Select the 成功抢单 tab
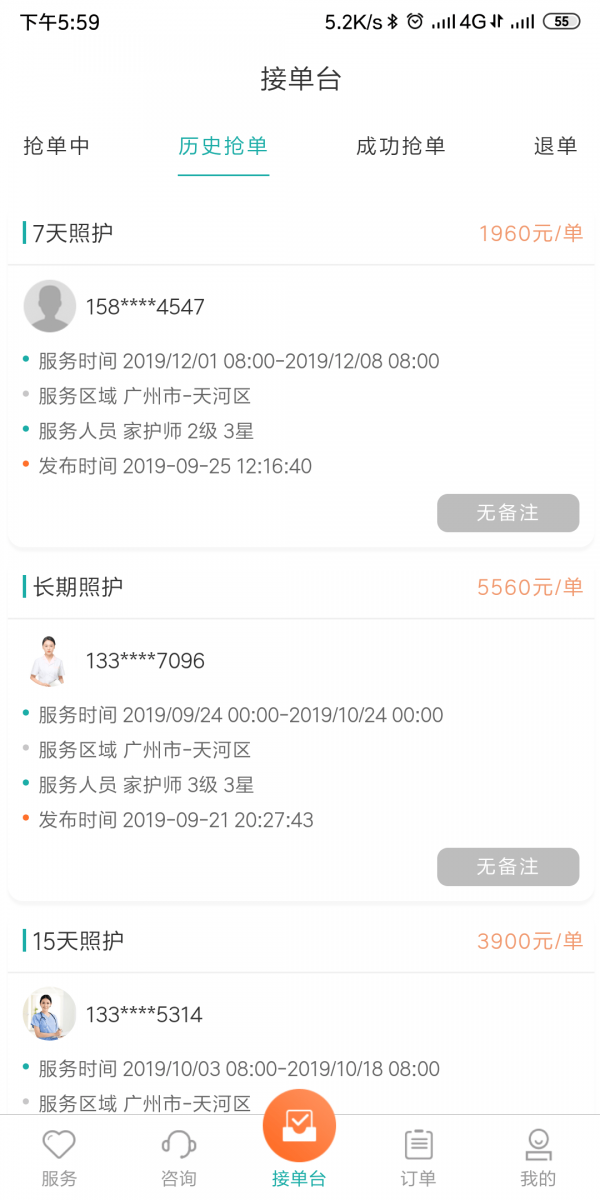 click(x=401, y=146)
